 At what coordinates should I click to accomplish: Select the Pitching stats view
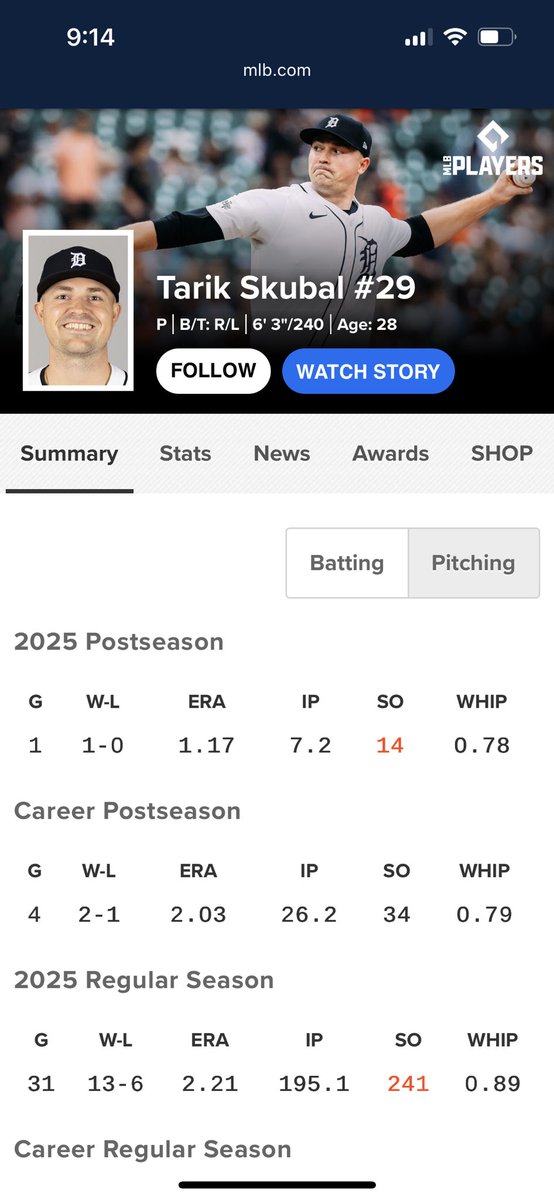point(473,563)
